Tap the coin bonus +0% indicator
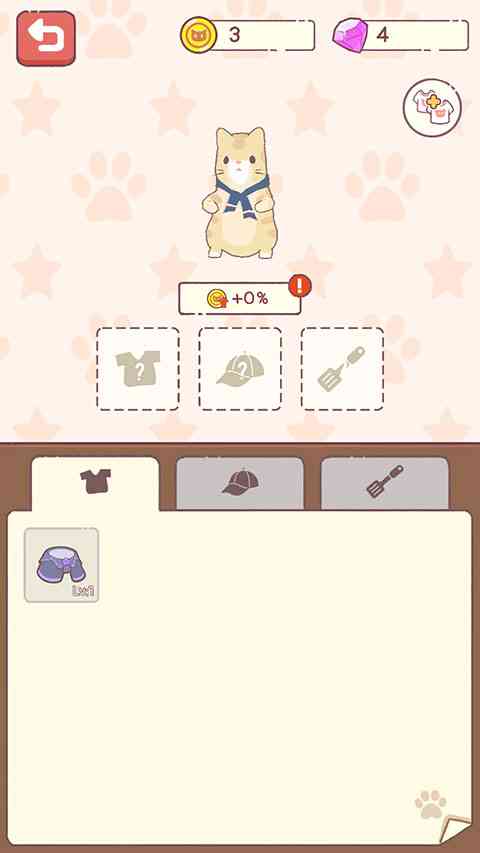The width and height of the screenshot is (480, 853). click(x=240, y=298)
